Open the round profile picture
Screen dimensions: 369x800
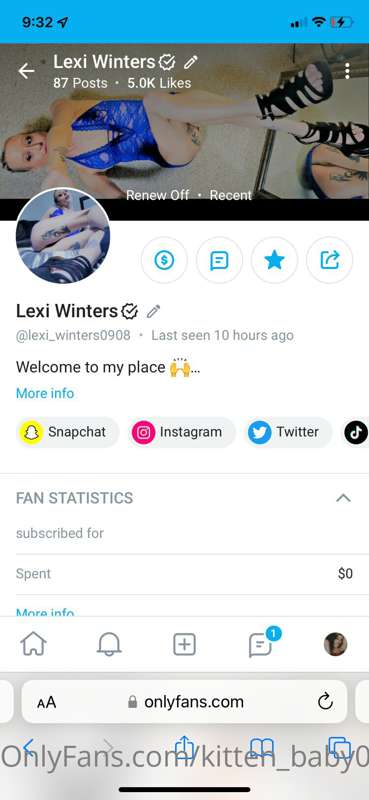[x=63, y=236]
